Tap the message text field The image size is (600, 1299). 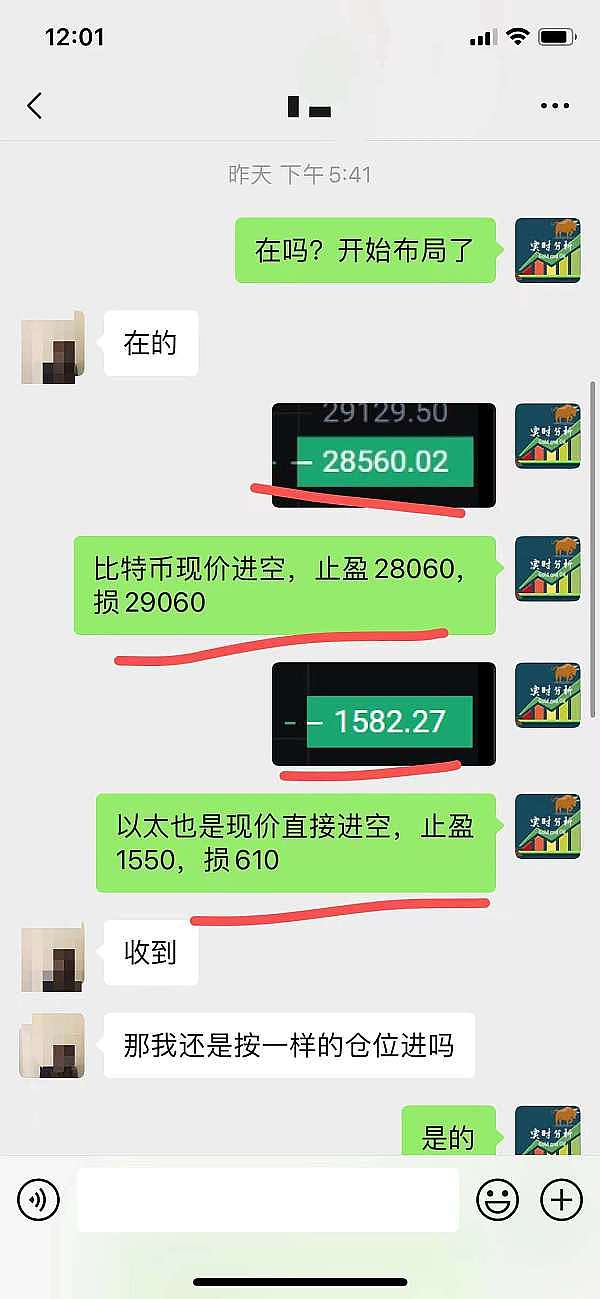click(268, 1198)
